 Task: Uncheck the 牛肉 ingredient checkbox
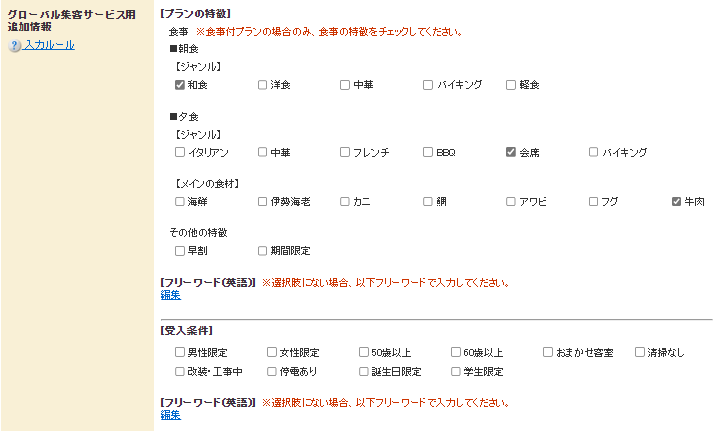(x=677, y=202)
